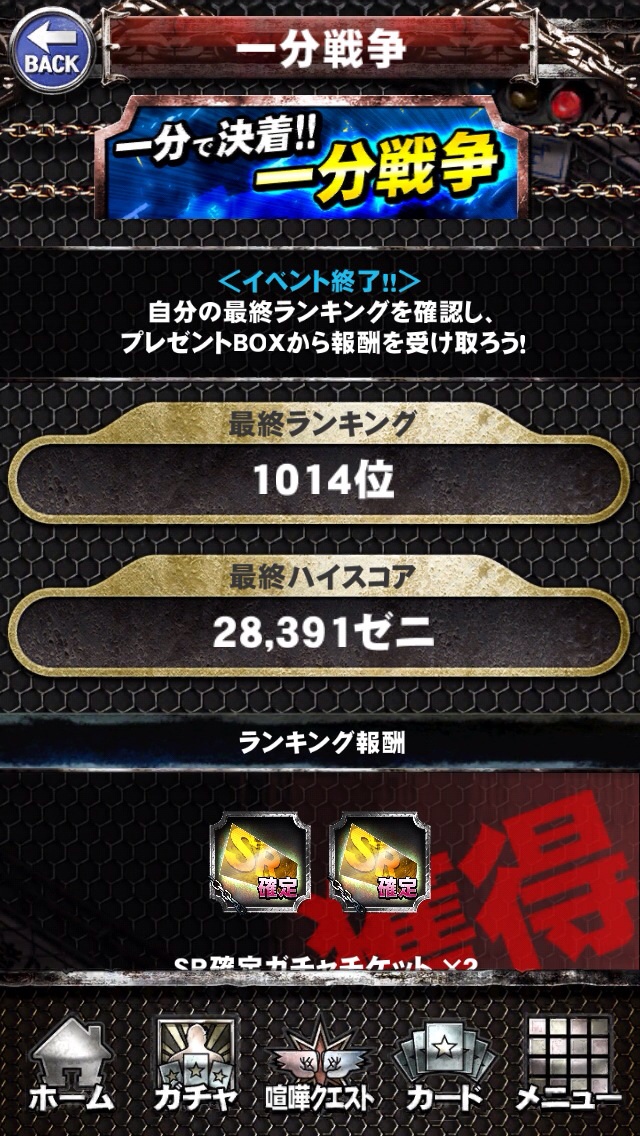Screen dimensions: 640x1136
Task: Tap the BACK arrow button
Action: click(52, 49)
